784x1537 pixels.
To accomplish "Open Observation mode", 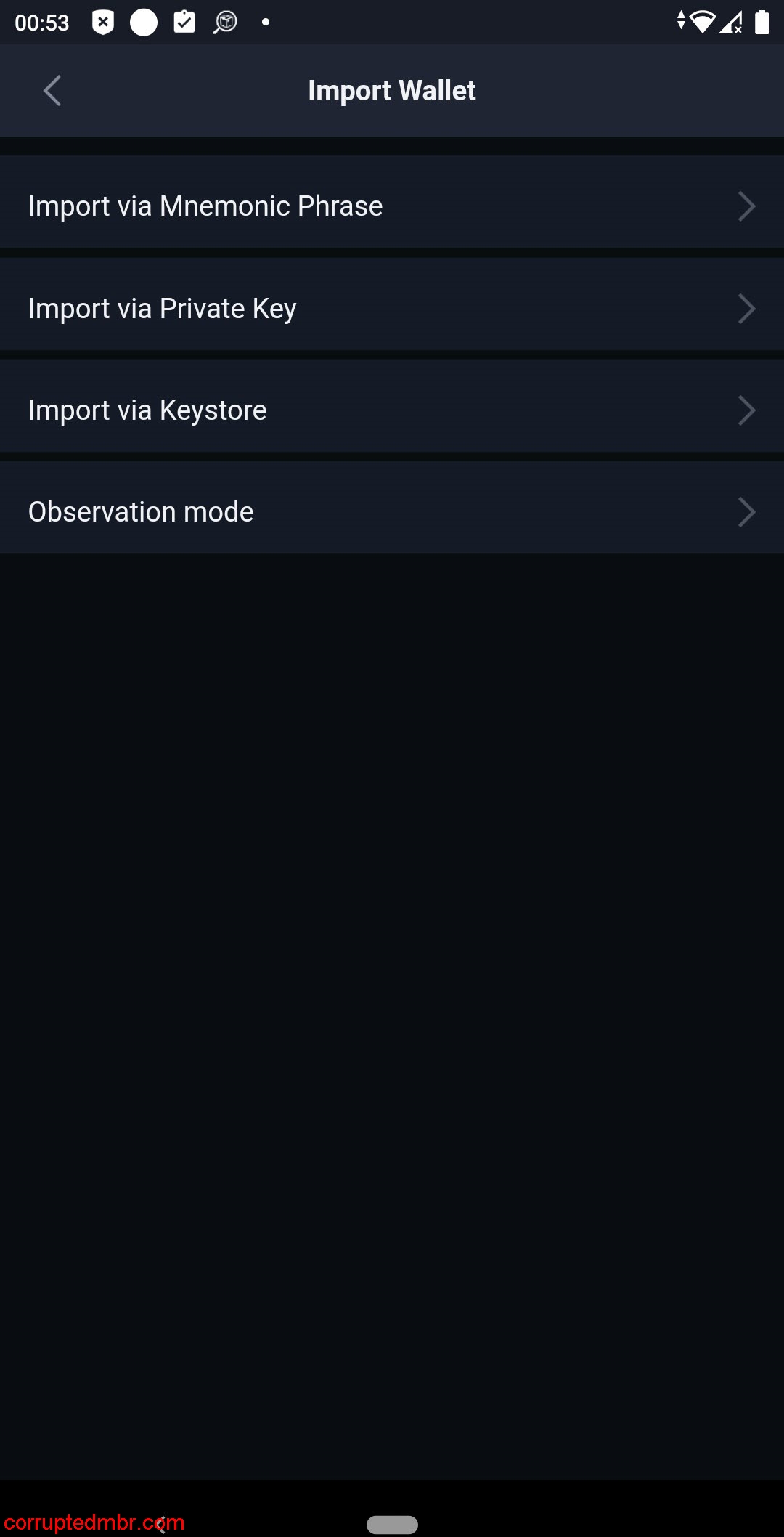I will click(392, 512).
